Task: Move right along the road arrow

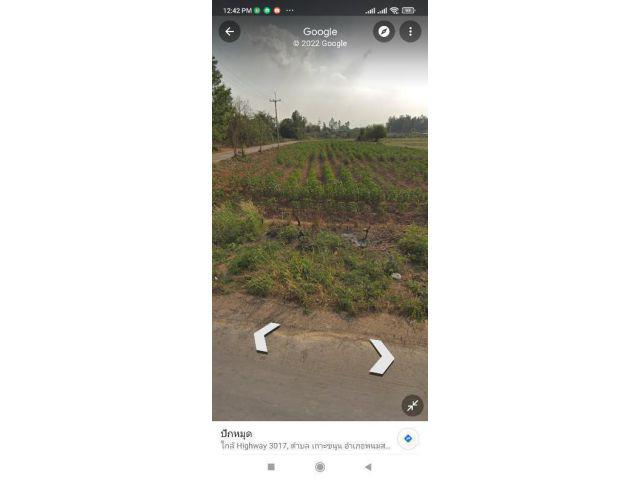Action: (381, 356)
